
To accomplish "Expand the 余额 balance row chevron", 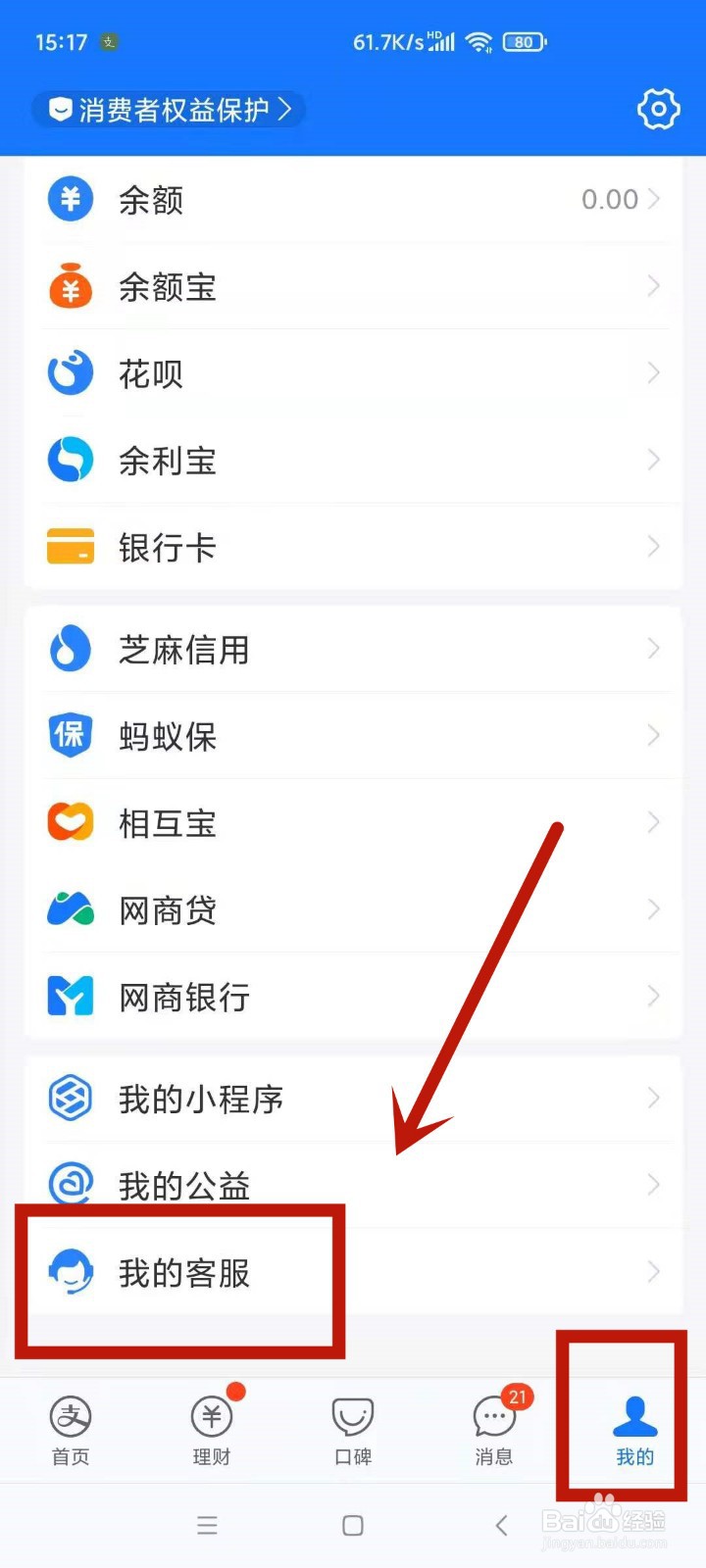I will click(x=653, y=199).
